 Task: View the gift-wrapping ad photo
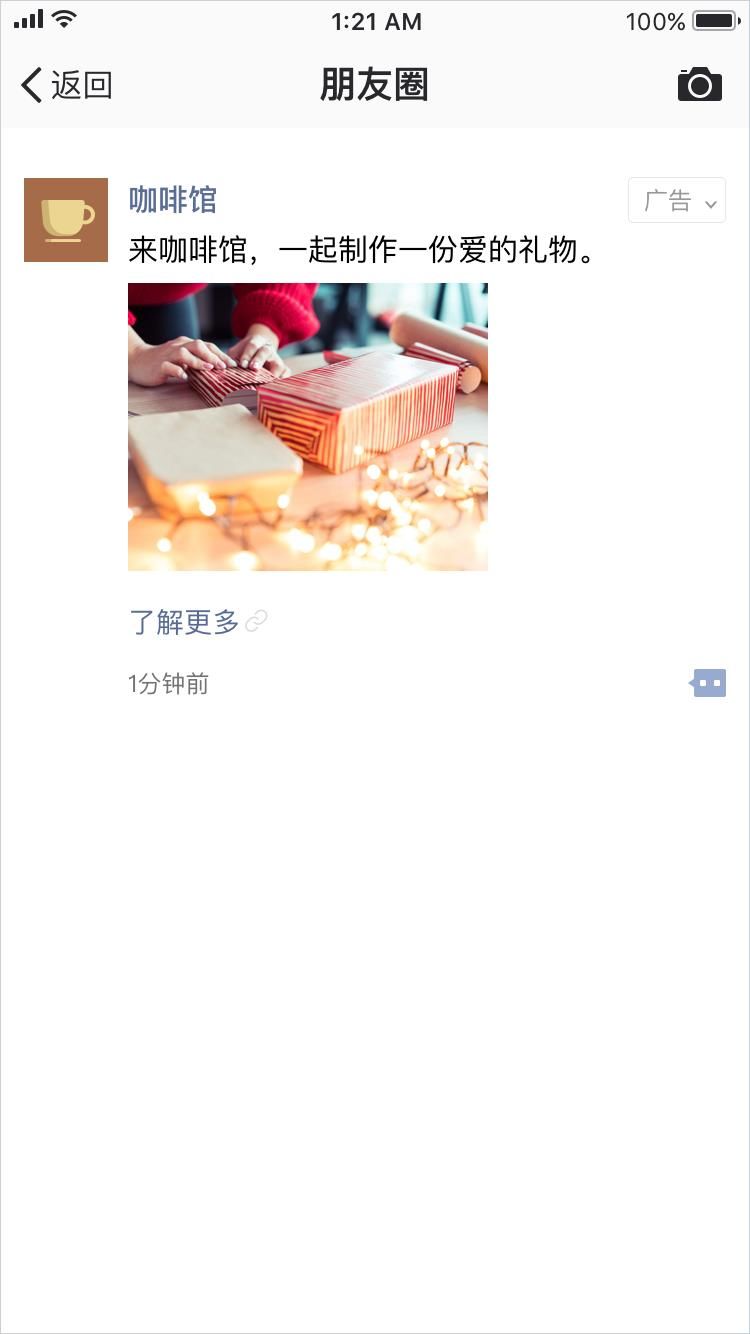pyautogui.click(x=308, y=426)
